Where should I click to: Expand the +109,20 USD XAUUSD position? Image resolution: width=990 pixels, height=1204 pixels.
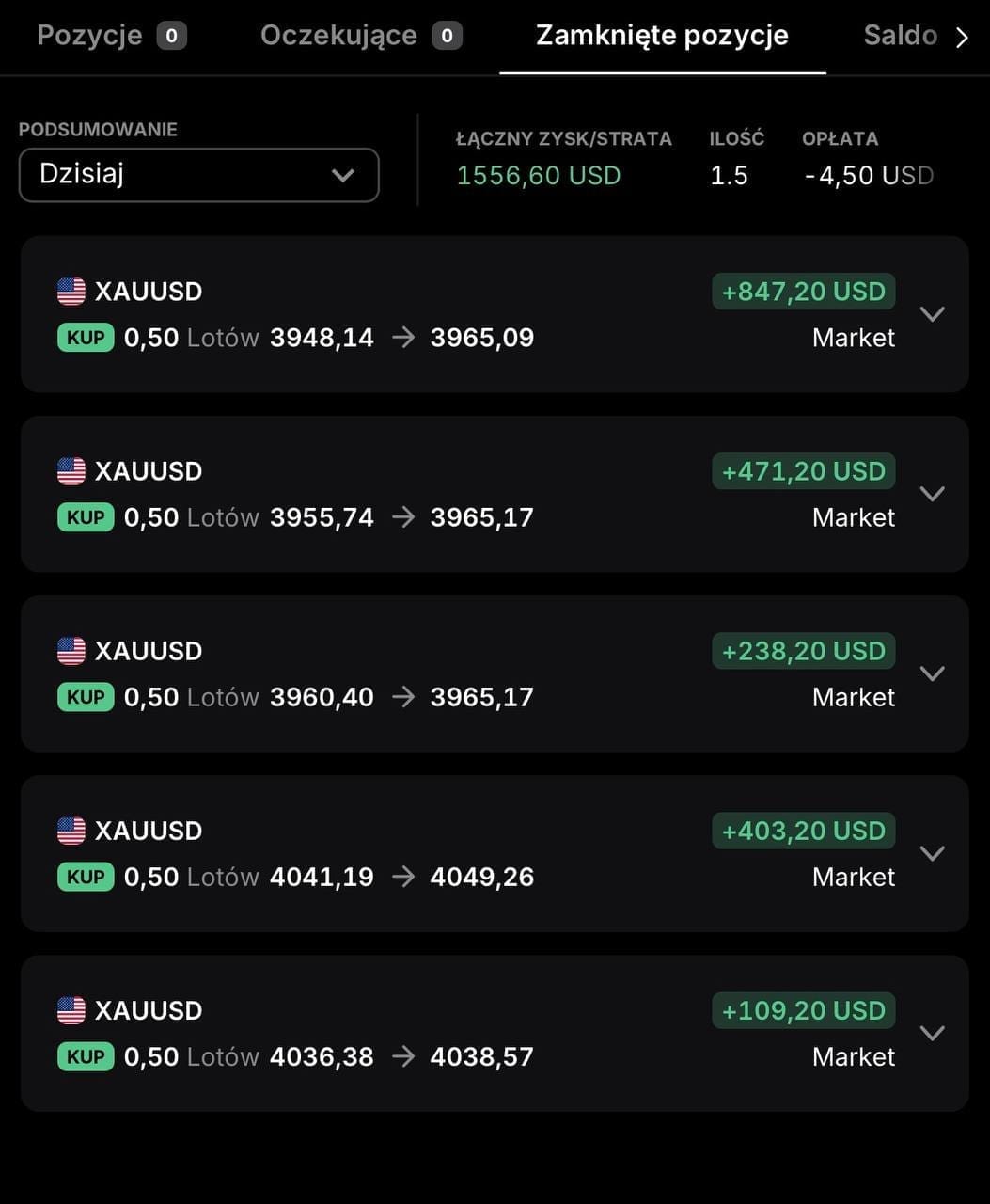coord(932,1033)
